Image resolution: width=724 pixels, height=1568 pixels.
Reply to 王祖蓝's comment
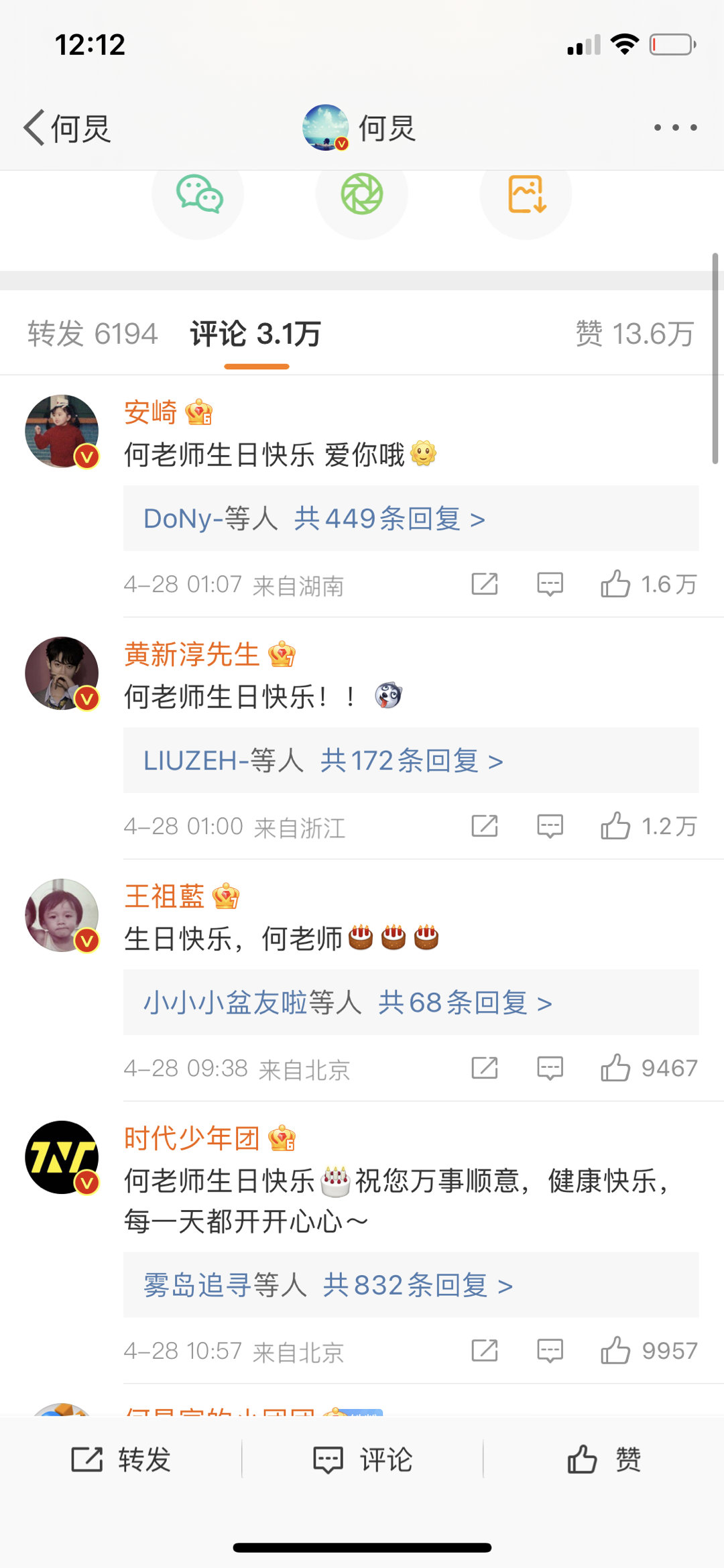click(x=550, y=1069)
